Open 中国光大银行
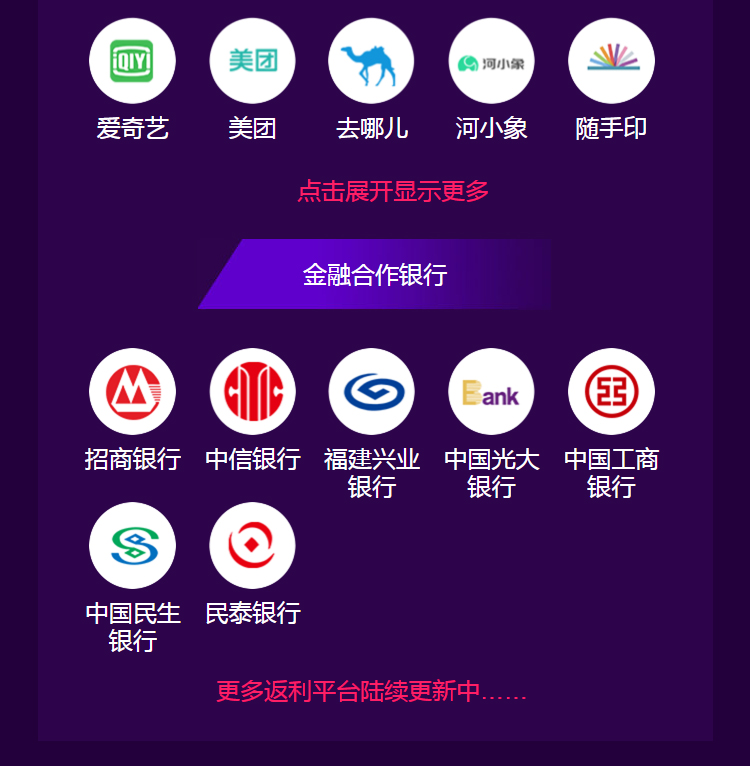Image resolution: width=750 pixels, height=766 pixels. pos(491,391)
